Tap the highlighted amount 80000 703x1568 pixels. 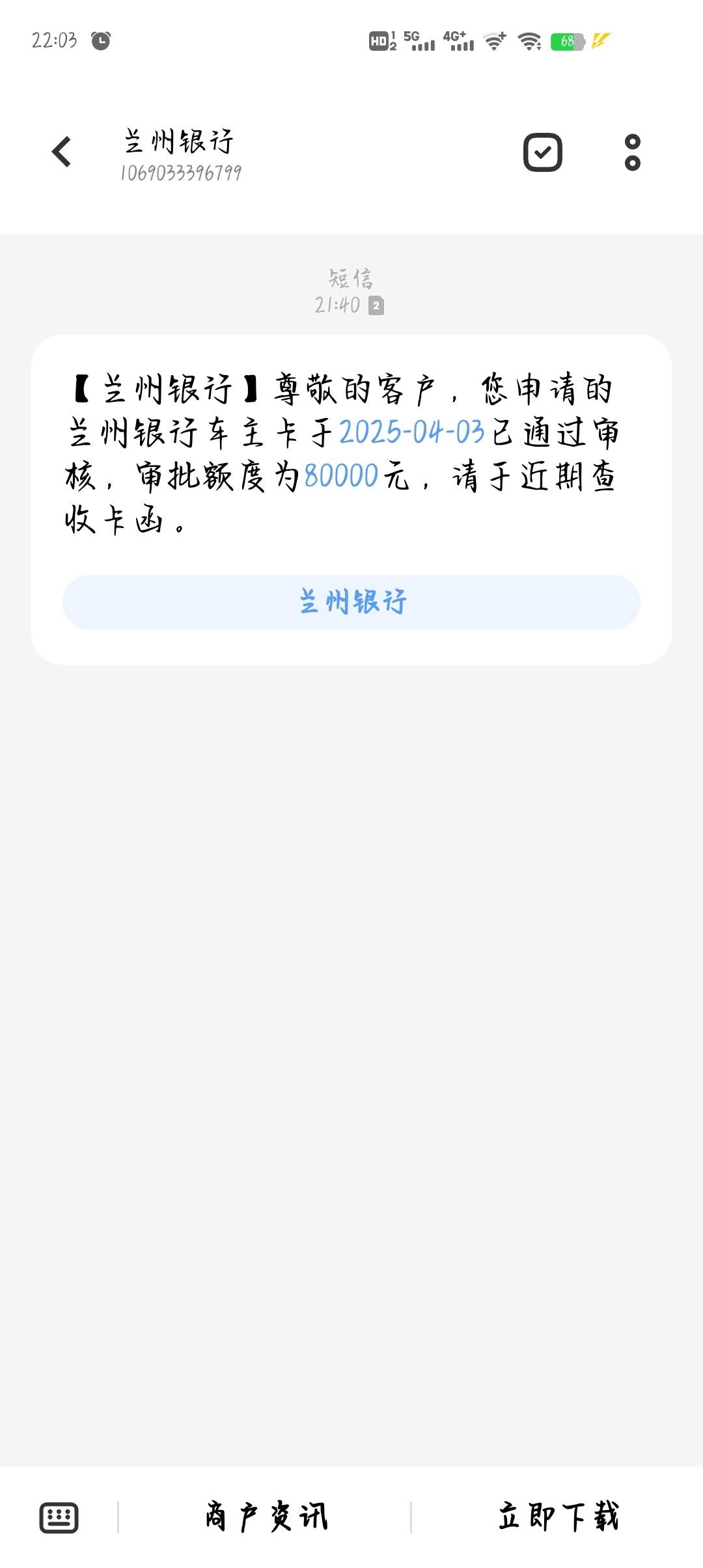(x=341, y=476)
